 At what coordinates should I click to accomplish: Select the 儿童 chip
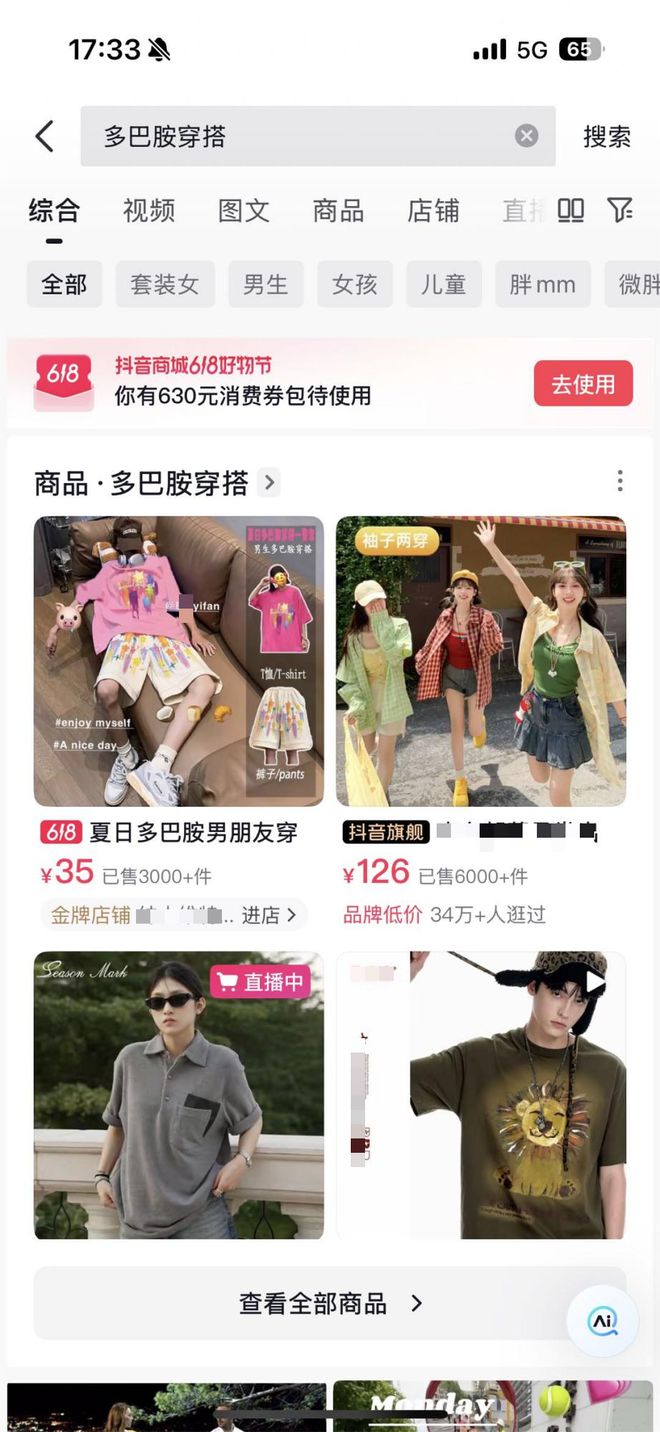pyautogui.click(x=443, y=284)
